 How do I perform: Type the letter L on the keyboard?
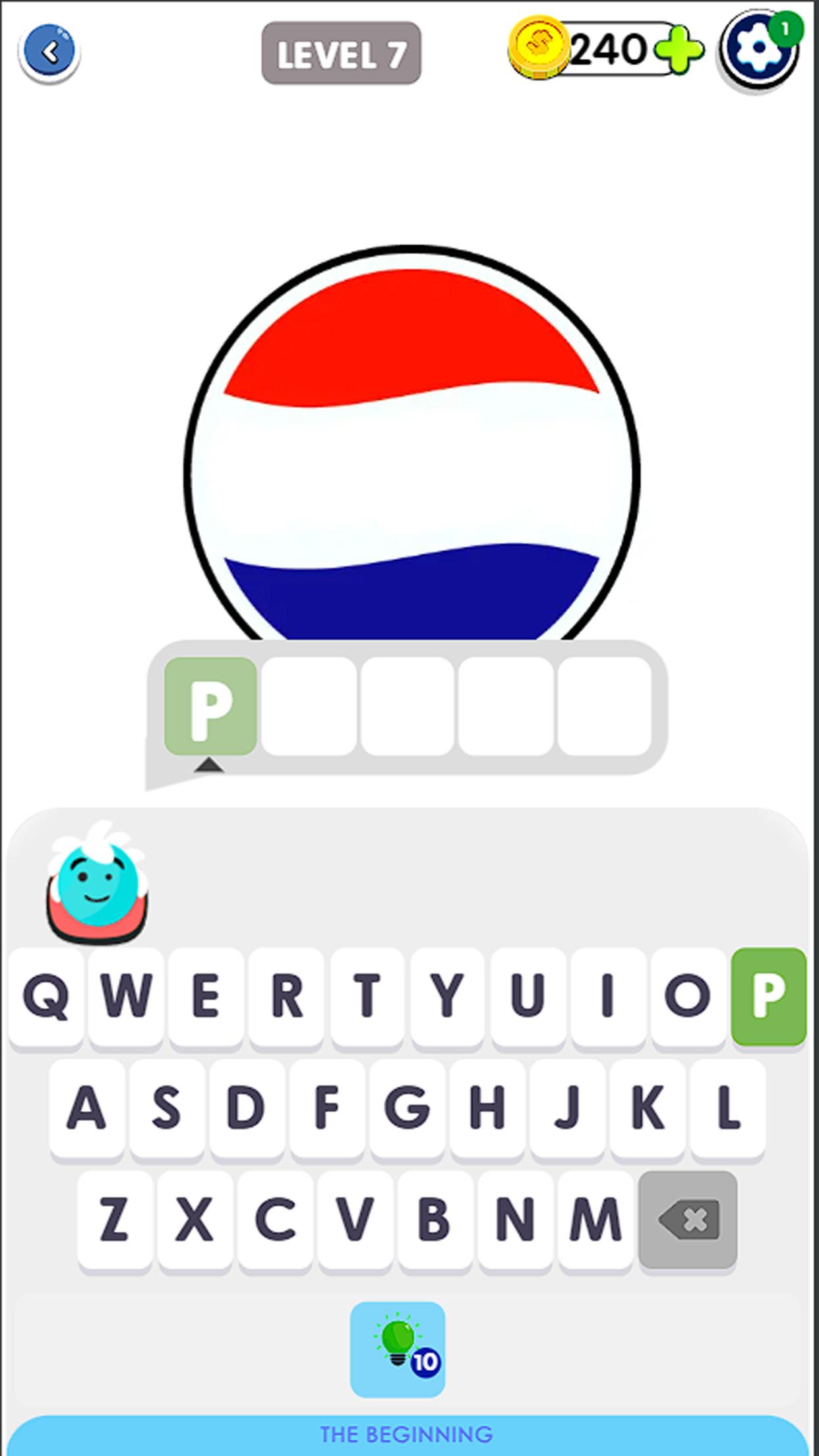click(728, 1108)
